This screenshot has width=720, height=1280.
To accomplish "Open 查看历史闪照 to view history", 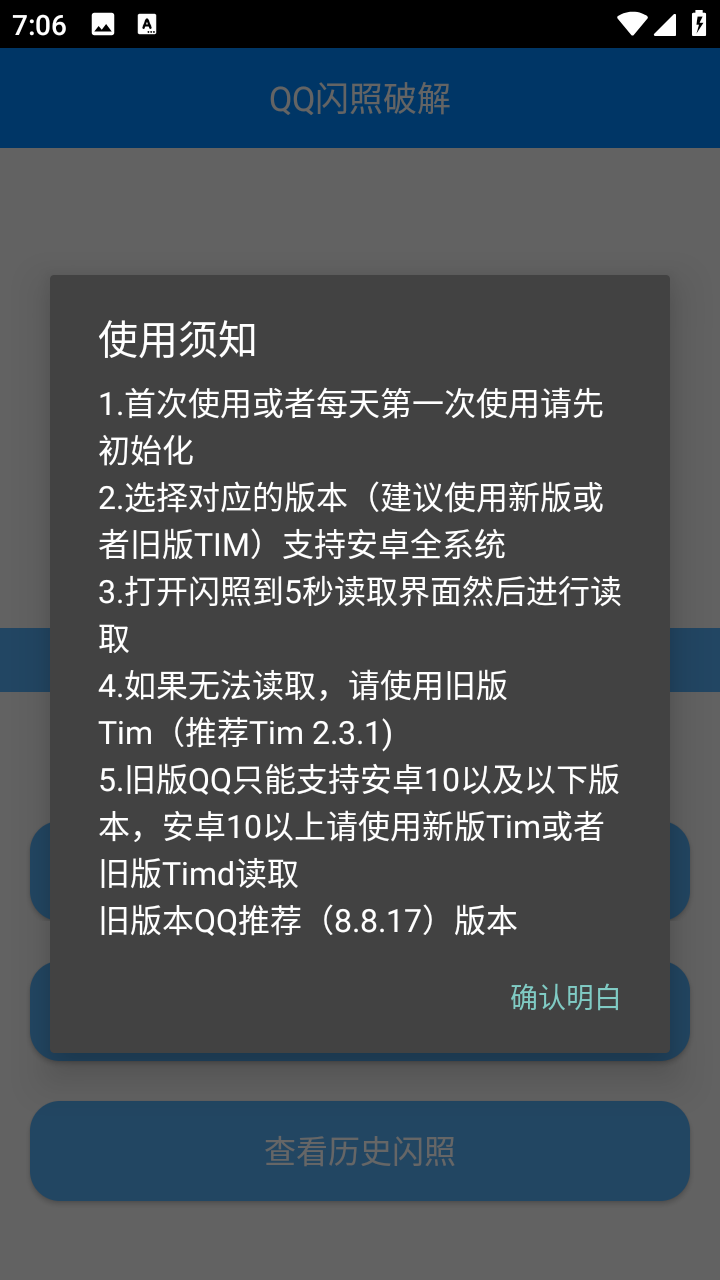I will (360, 1151).
